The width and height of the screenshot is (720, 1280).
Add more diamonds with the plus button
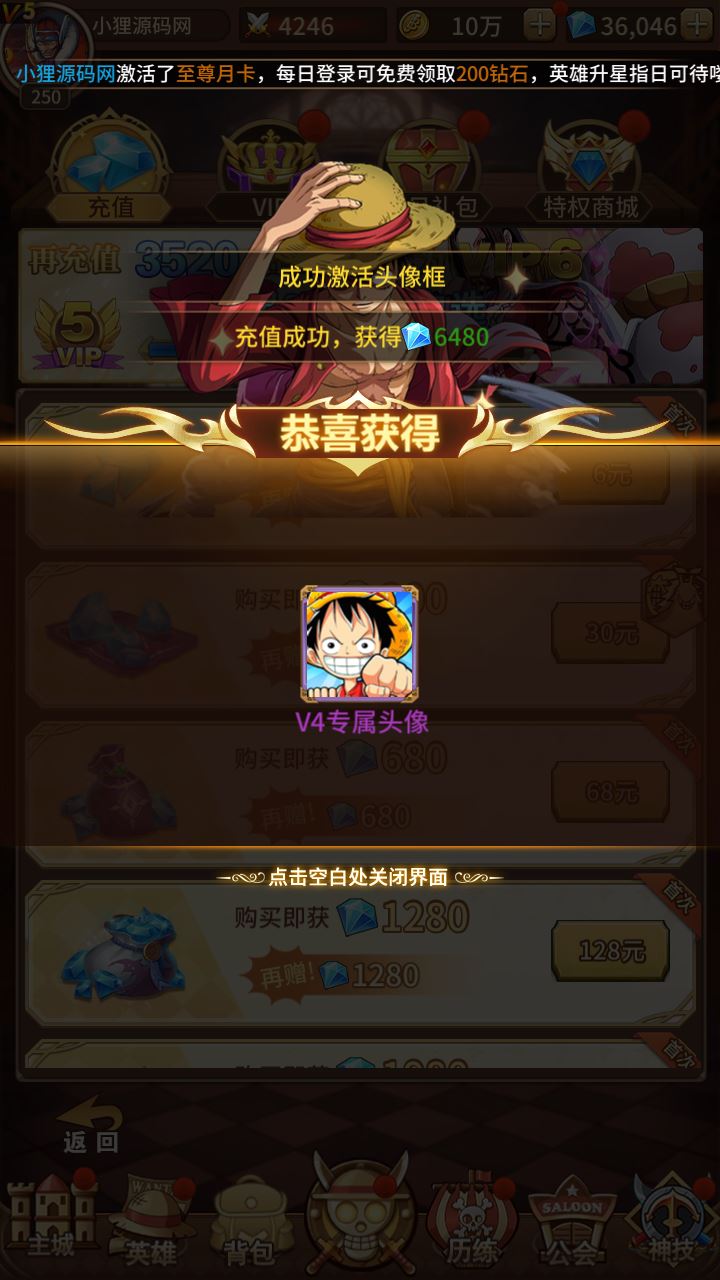point(696,25)
